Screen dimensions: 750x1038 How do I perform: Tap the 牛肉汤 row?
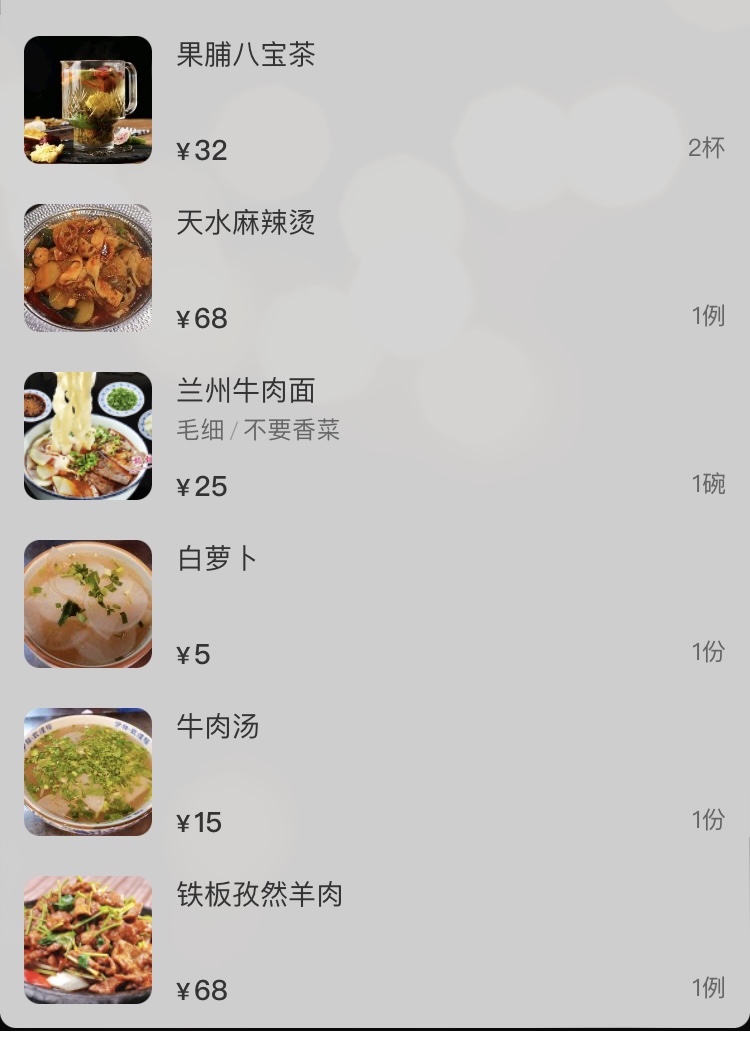point(217,727)
